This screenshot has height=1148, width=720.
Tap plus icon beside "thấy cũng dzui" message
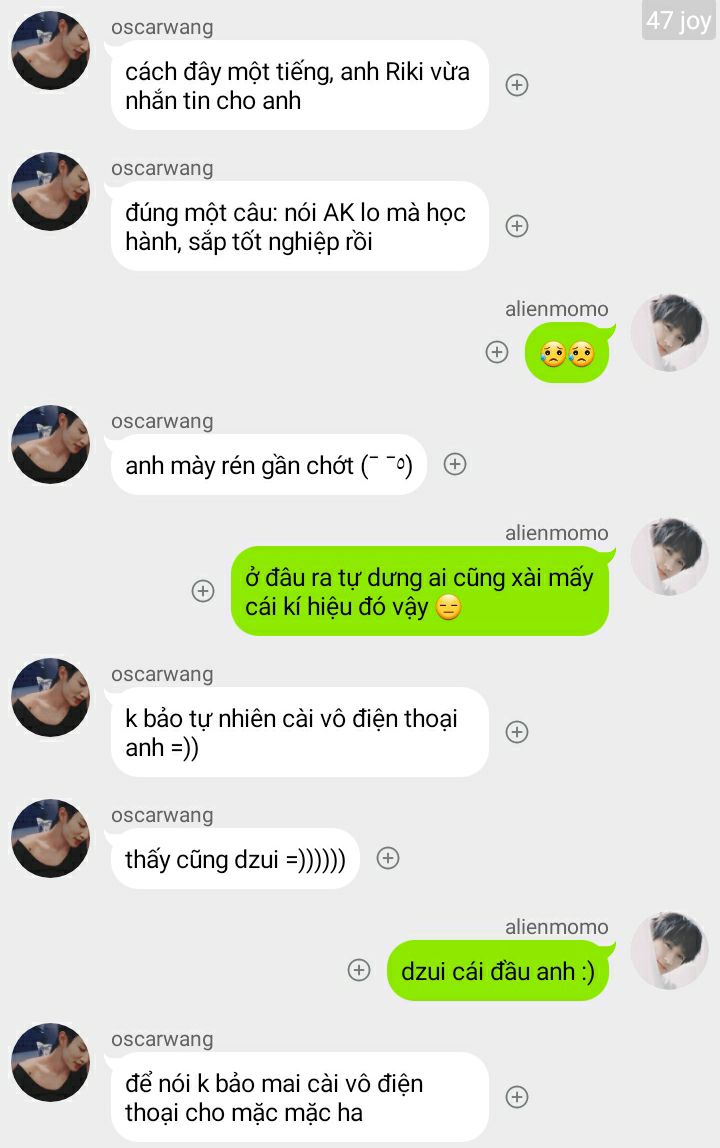tap(388, 858)
